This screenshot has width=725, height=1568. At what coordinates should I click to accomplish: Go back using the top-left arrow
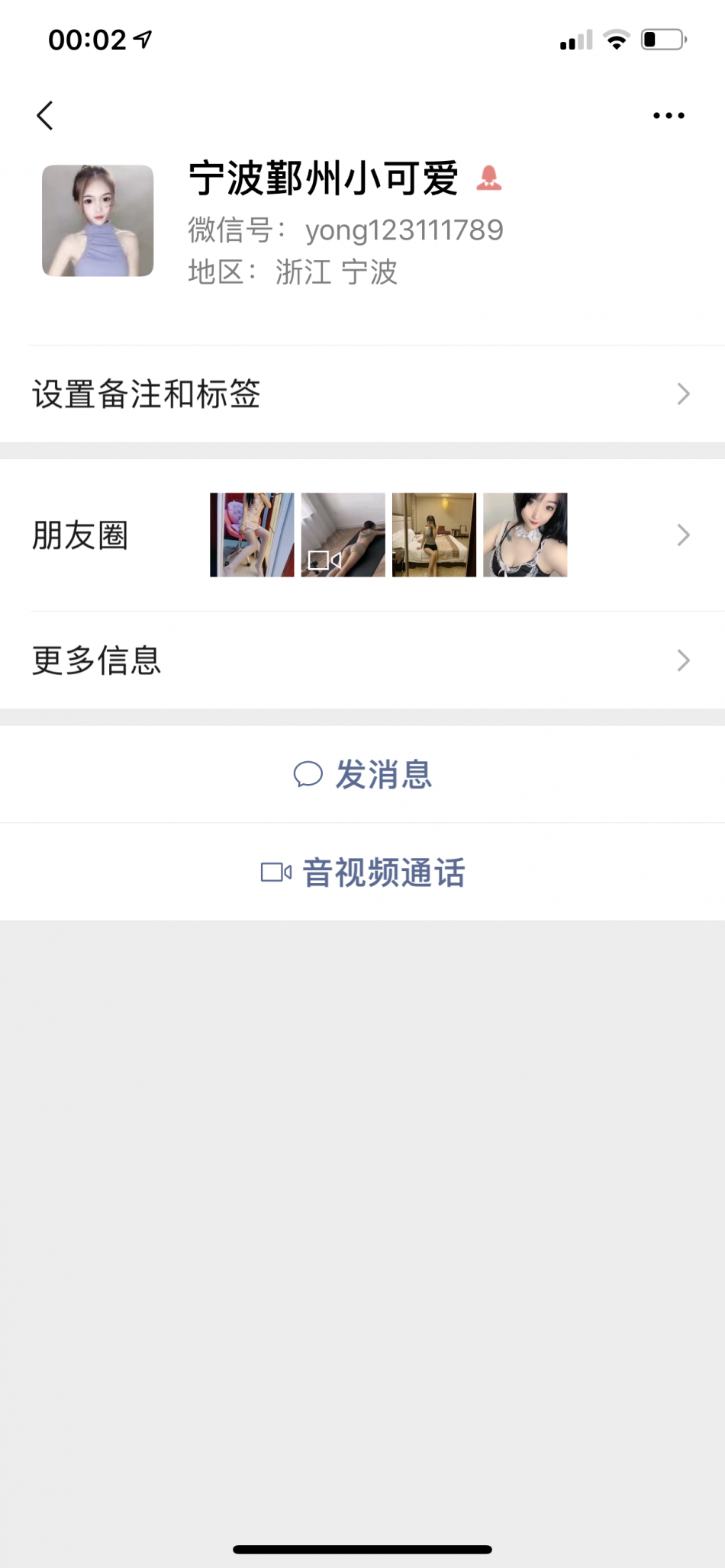[x=45, y=116]
